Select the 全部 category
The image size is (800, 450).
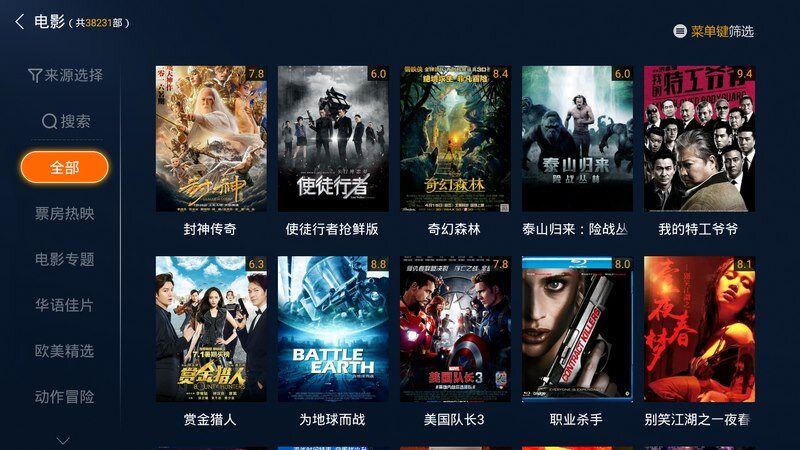pyautogui.click(x=65, y=167)
